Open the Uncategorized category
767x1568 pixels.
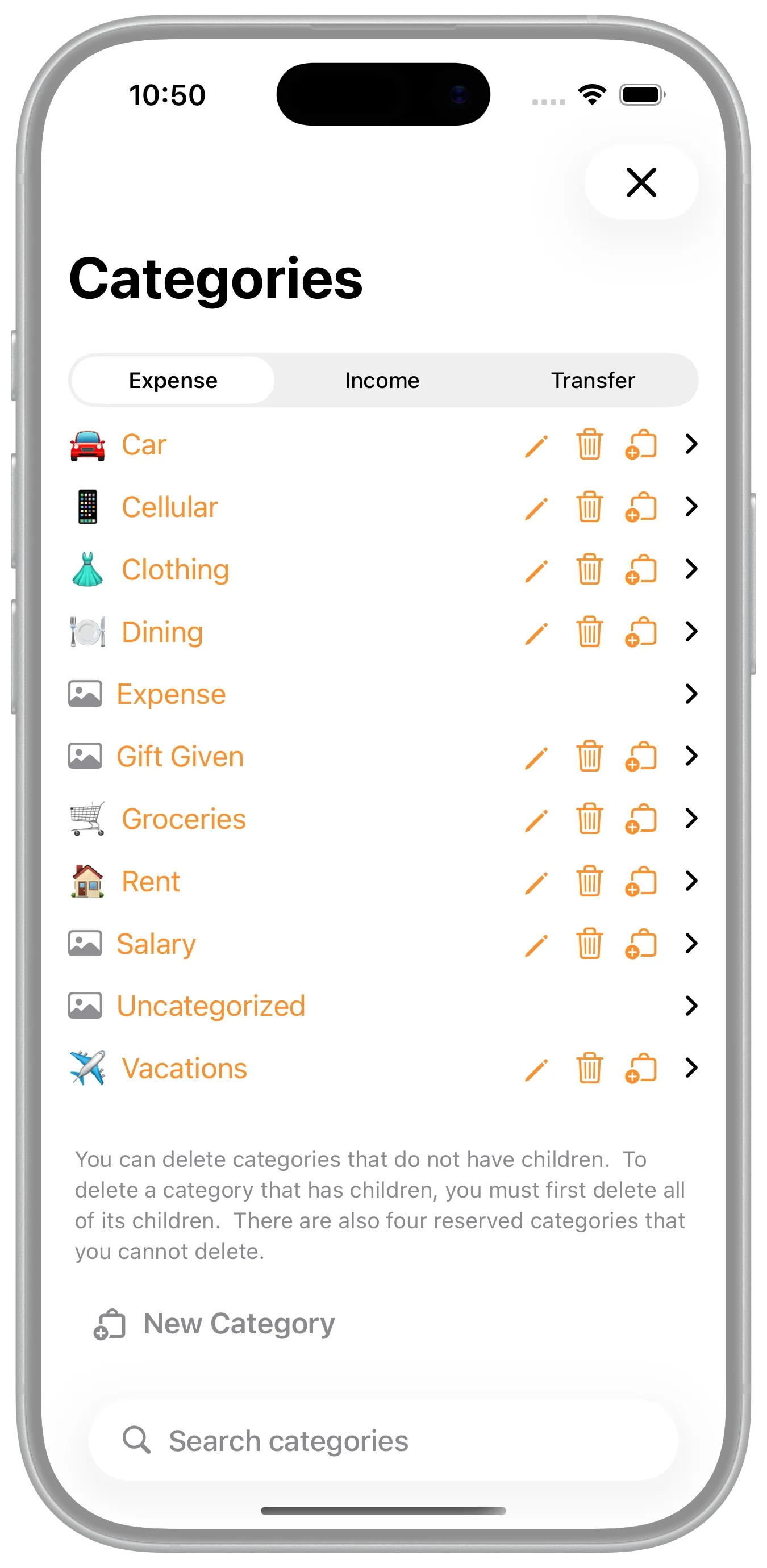[211, 1006]
